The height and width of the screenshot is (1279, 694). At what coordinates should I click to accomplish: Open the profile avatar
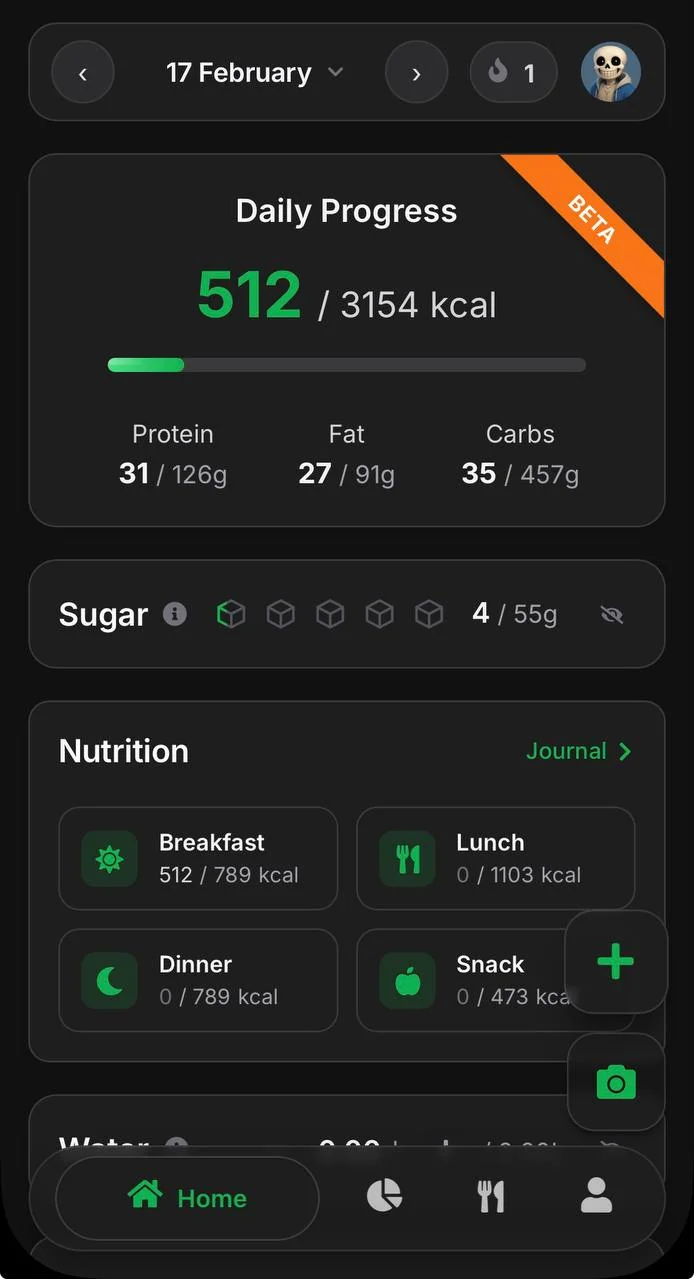611,72
